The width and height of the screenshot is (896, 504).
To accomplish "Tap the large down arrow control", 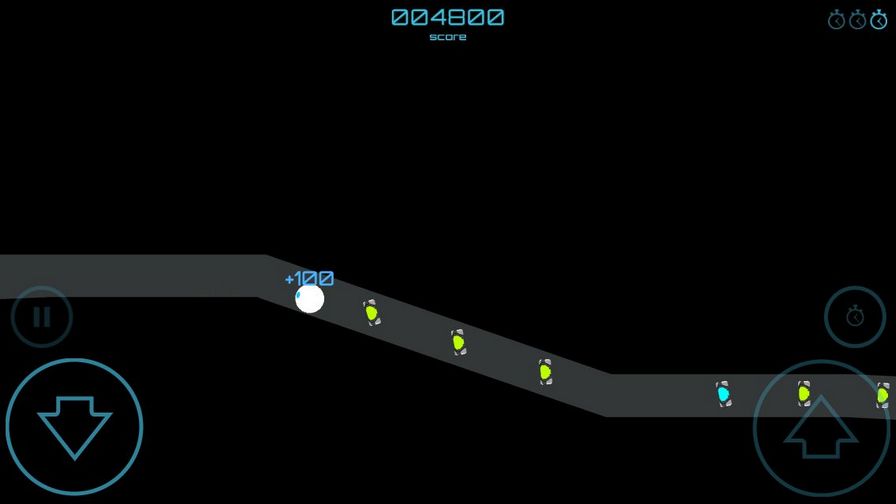I will (x=74, y=426).
